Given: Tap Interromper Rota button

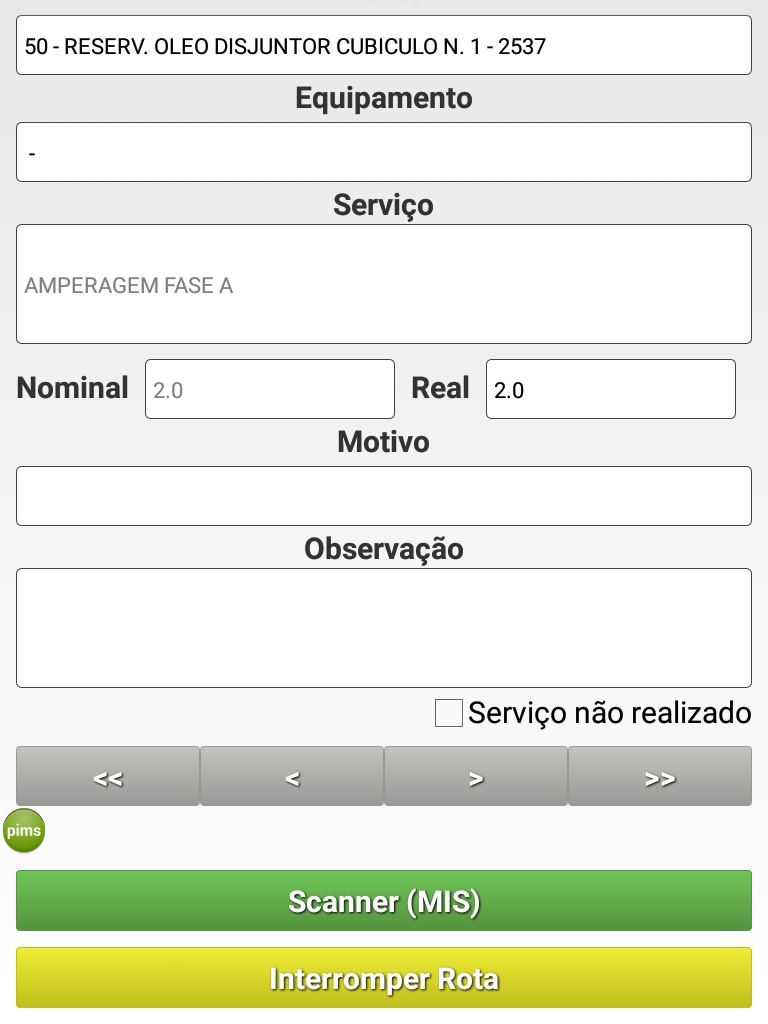Looking at the screenshot, I should [x=383, y=978].
